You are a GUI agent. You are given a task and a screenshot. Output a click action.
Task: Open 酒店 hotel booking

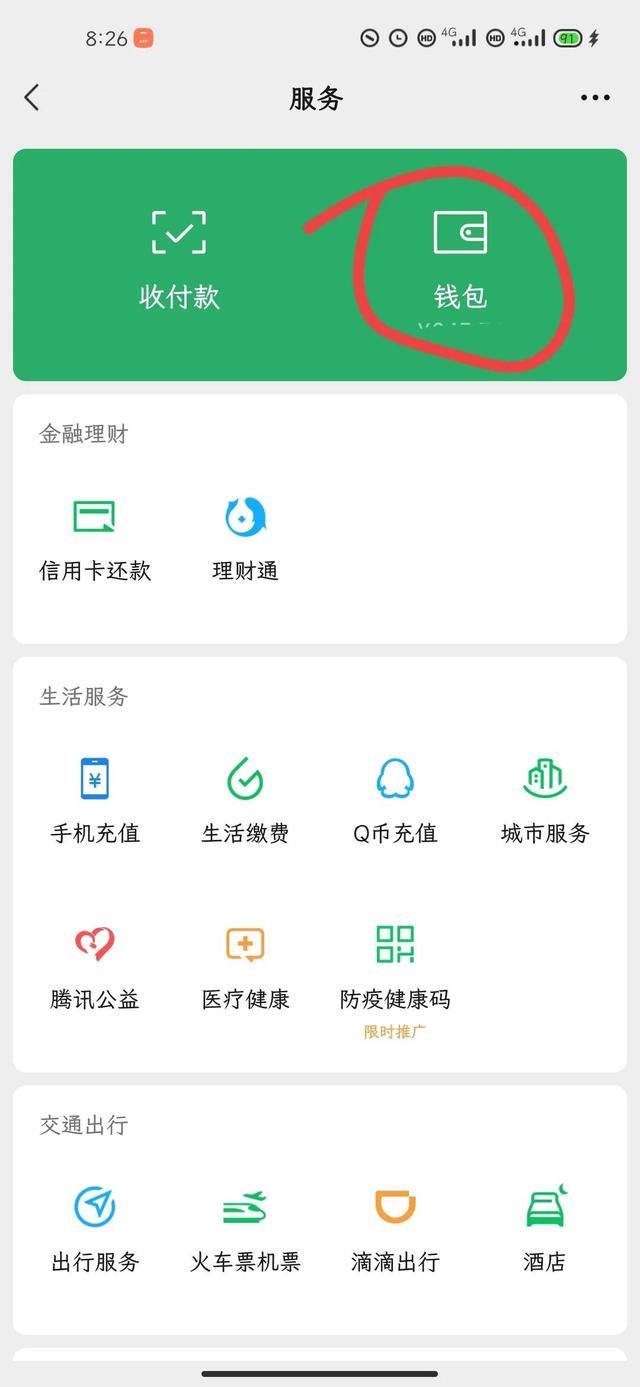545,1230
